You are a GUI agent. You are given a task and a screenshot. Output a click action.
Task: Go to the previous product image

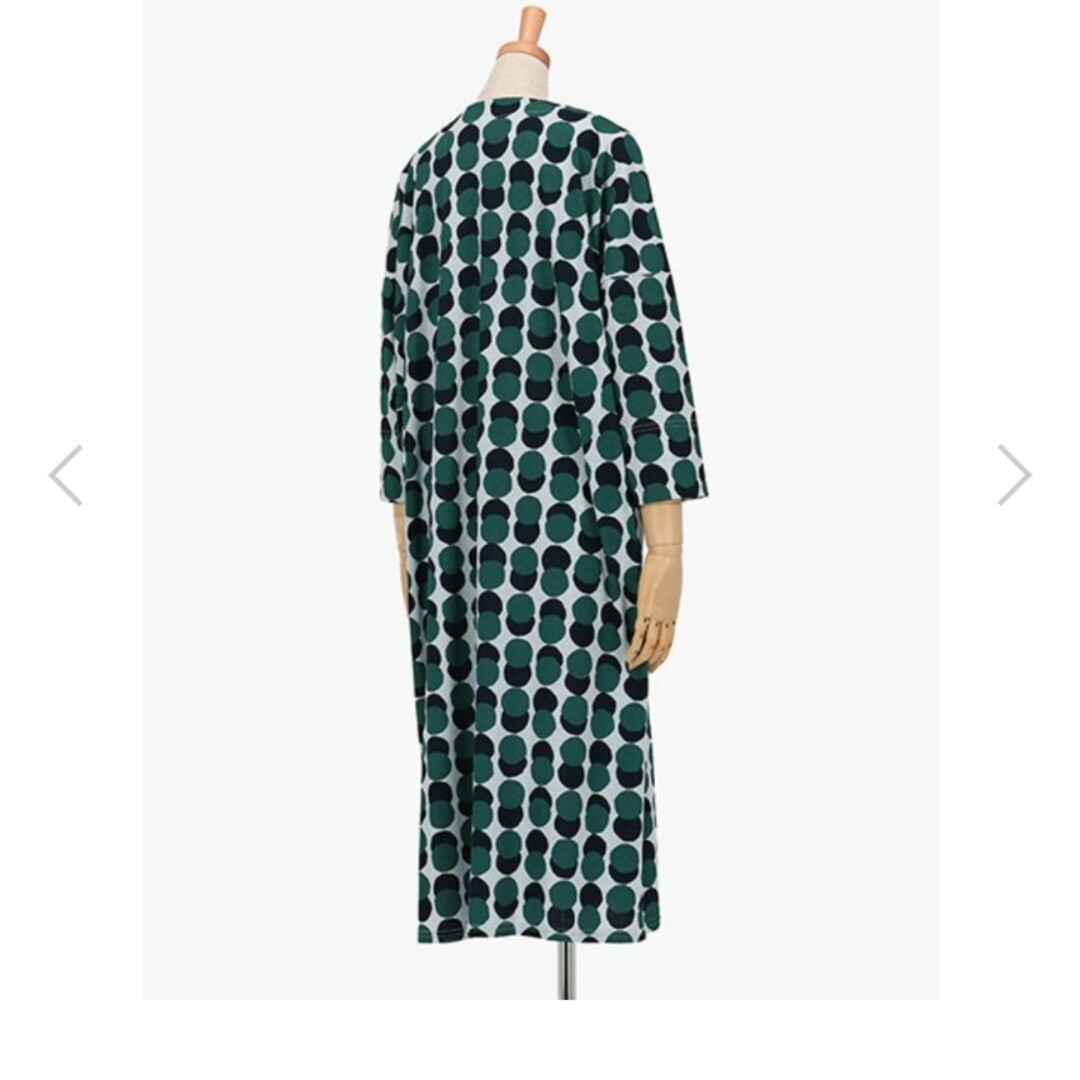coord(66,475)
